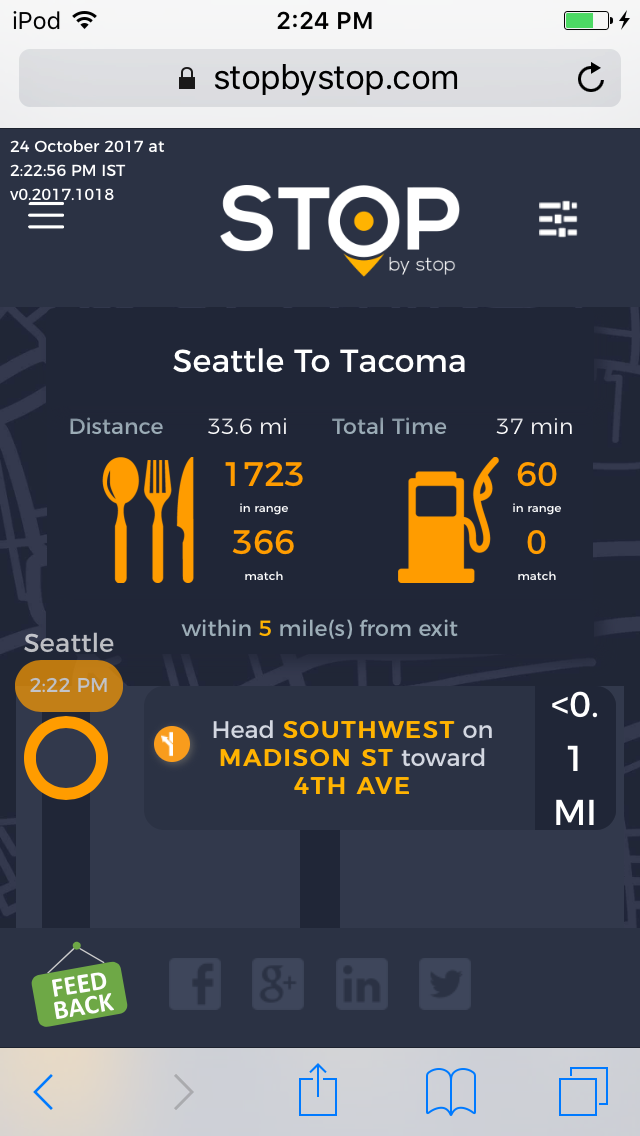640x1136 pixels.
Task: Select the Head Southwest on Madison St step
Action: pos(340,758)
